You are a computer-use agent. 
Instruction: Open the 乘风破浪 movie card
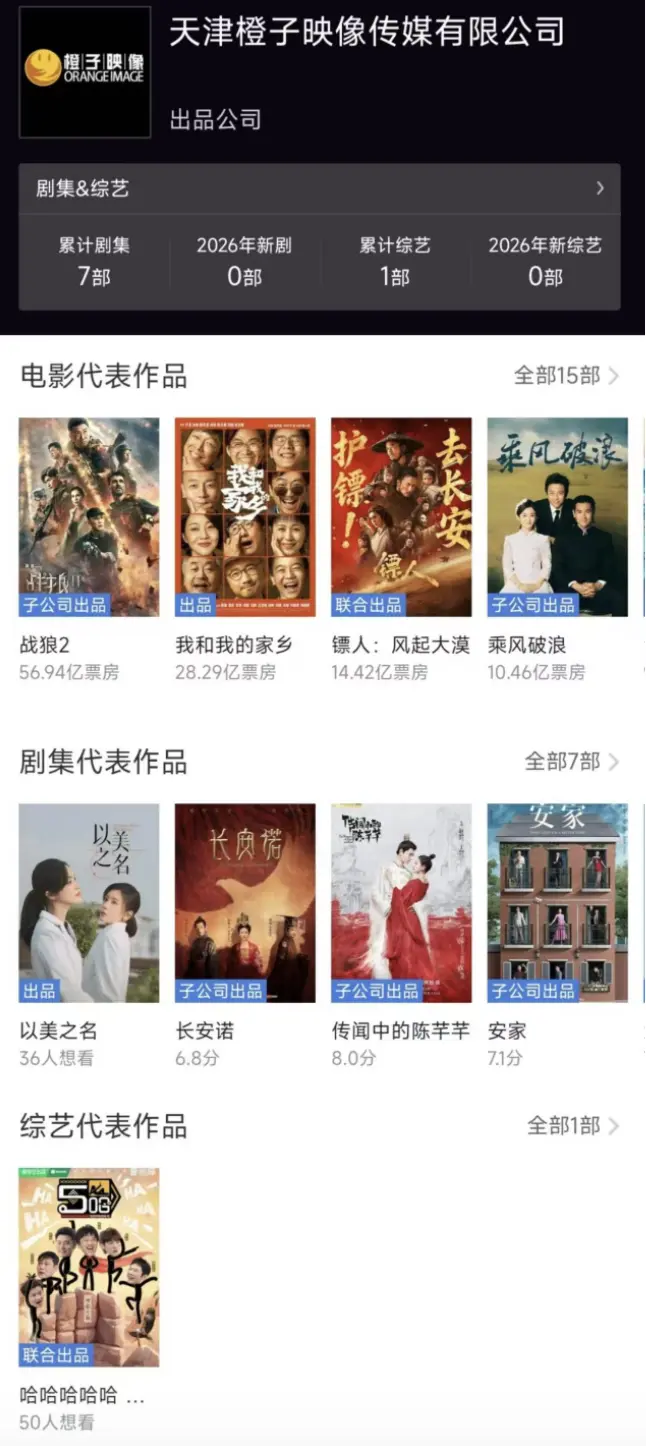(557, 516)
